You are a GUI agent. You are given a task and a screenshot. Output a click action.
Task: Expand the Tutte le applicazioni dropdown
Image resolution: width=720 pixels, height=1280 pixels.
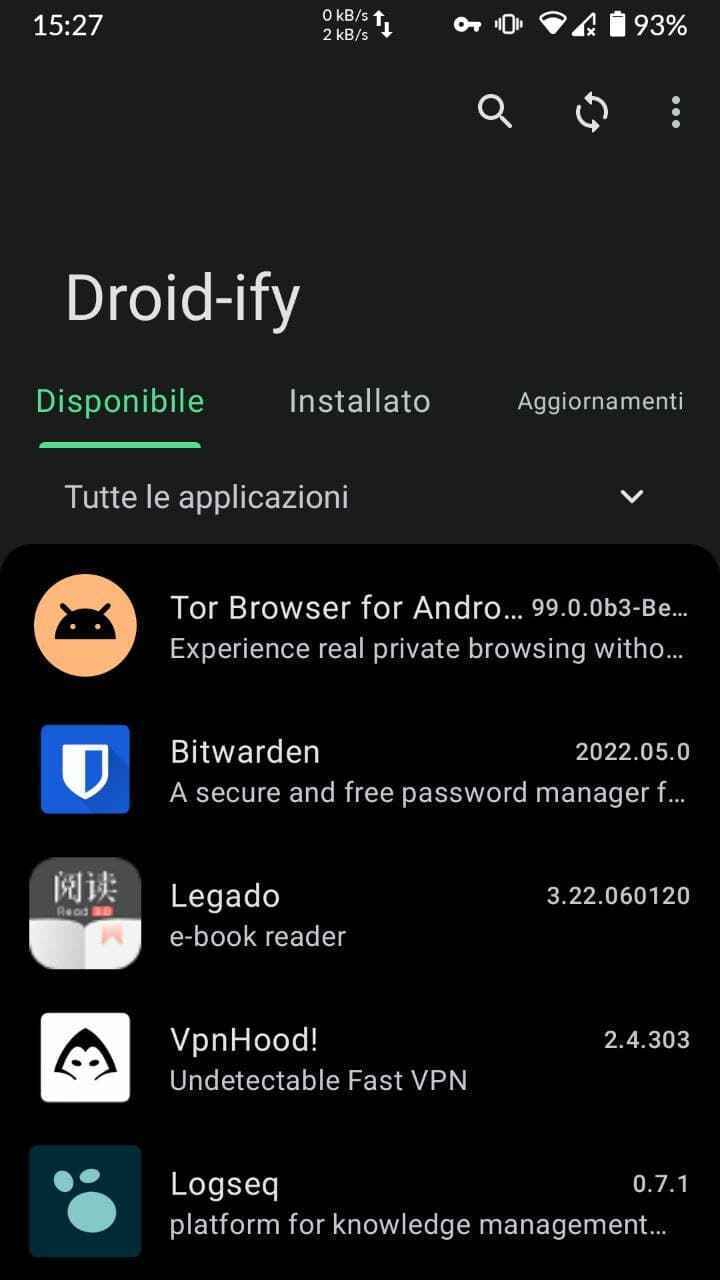click(x=631, y=497)
